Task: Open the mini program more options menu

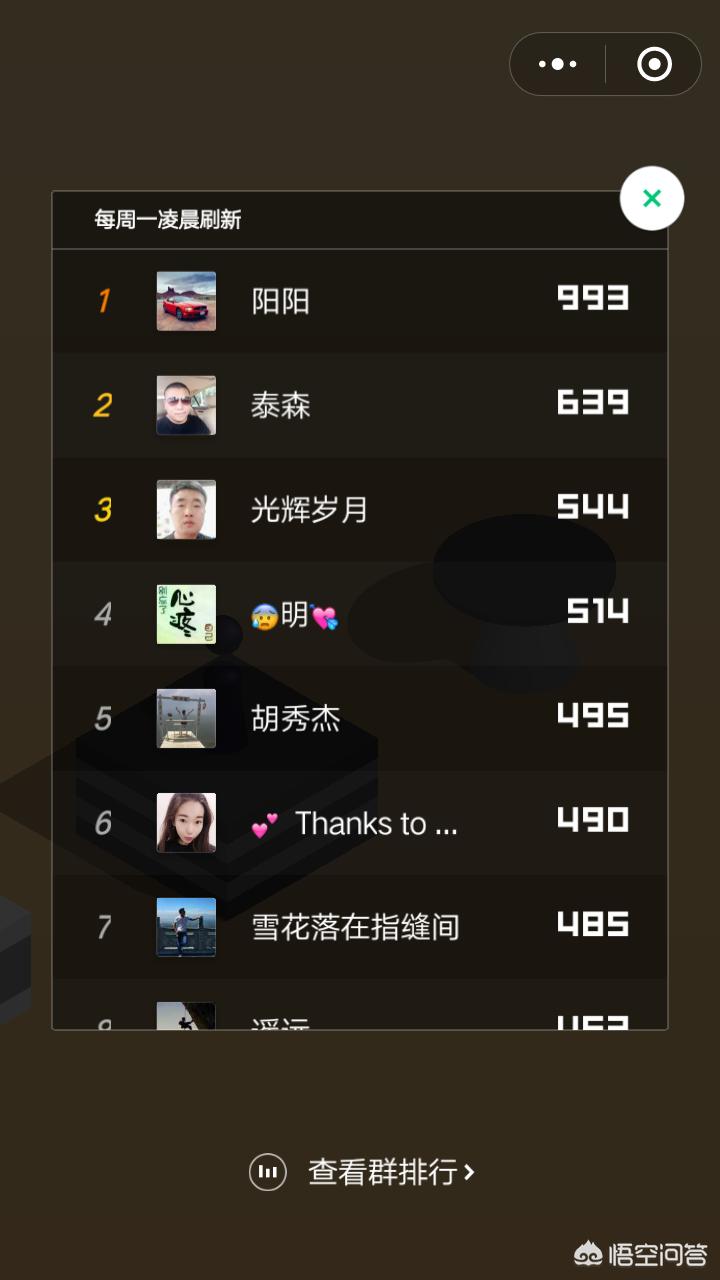Action: tap(558, 64)
